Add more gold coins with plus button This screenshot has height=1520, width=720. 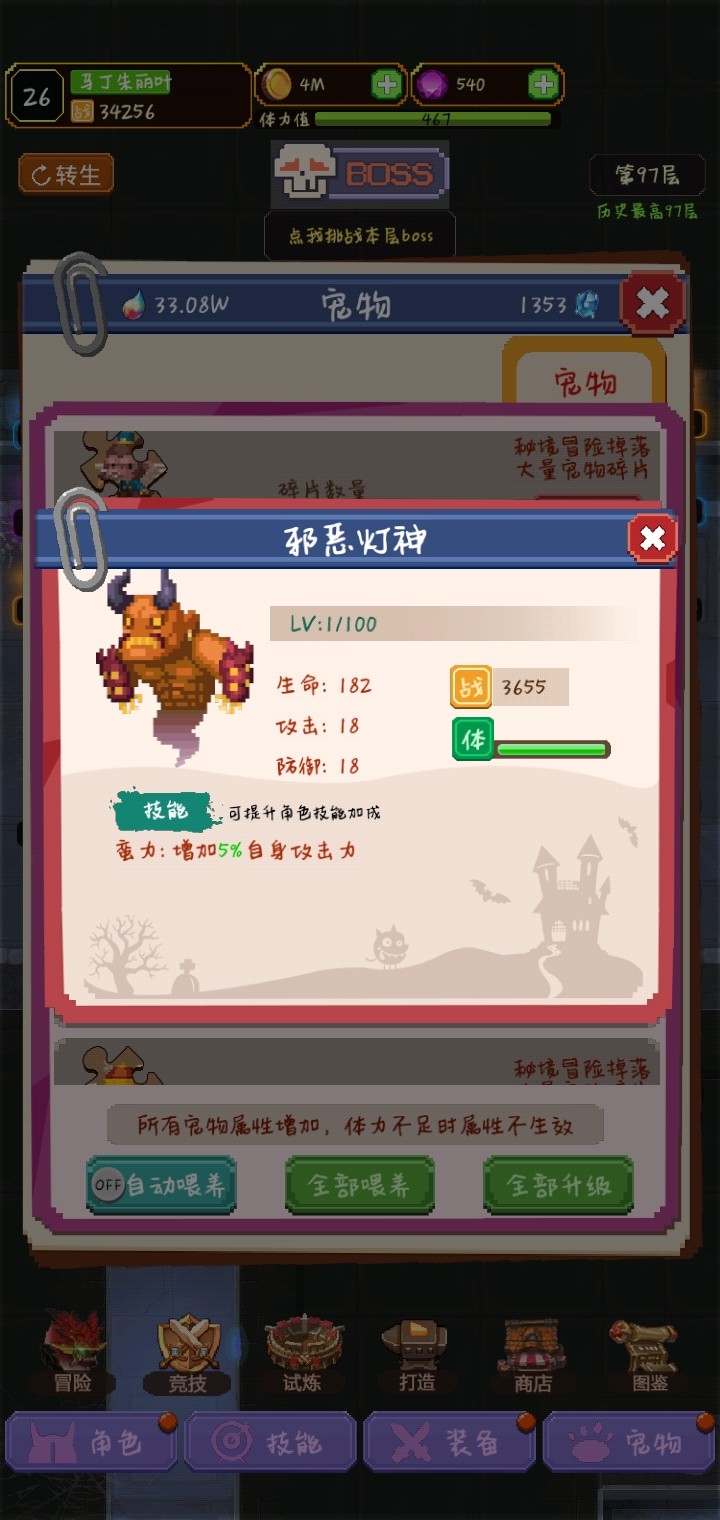[387, 85]
